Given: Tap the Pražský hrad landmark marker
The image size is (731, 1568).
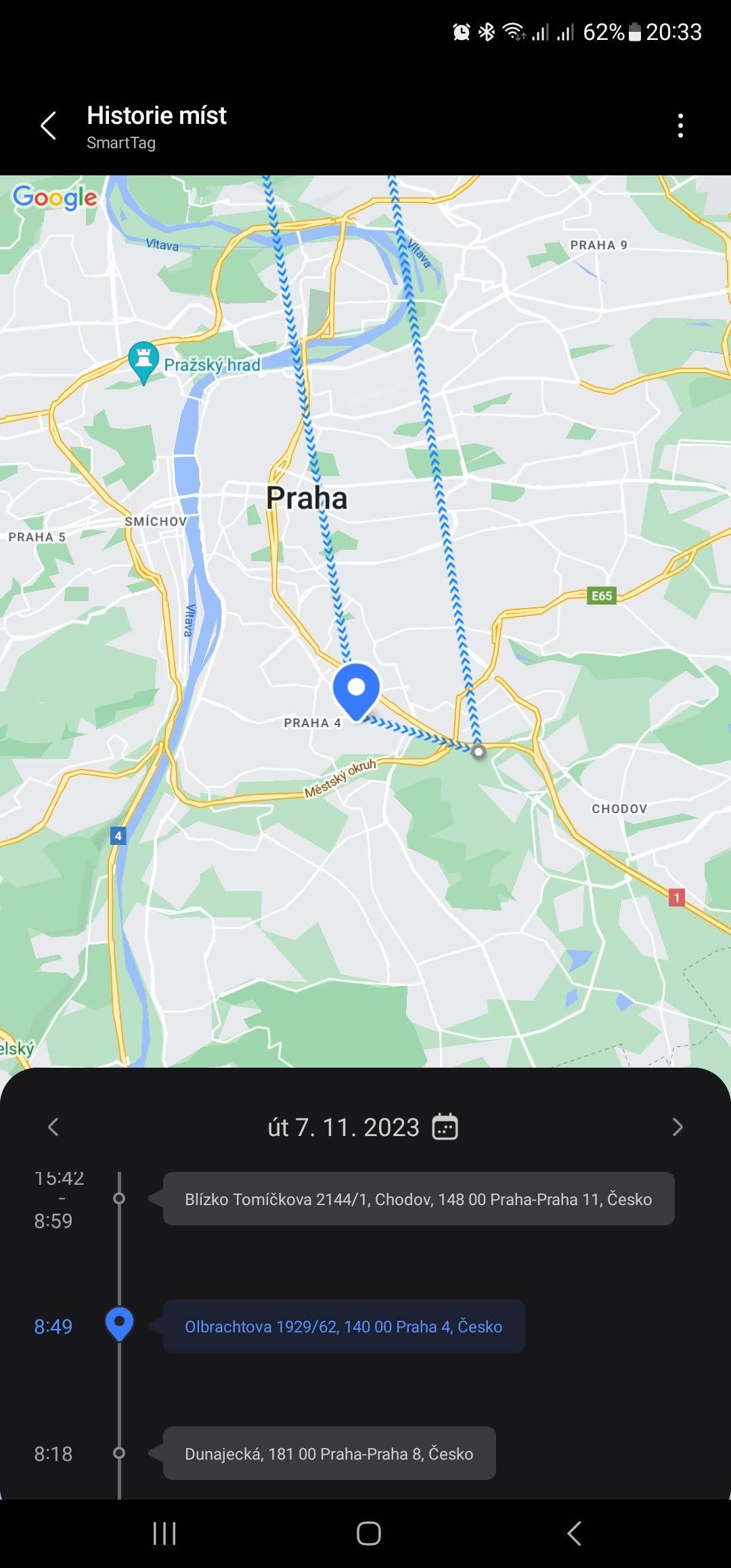Looking at the screenshot, I should tap(143, 362).
